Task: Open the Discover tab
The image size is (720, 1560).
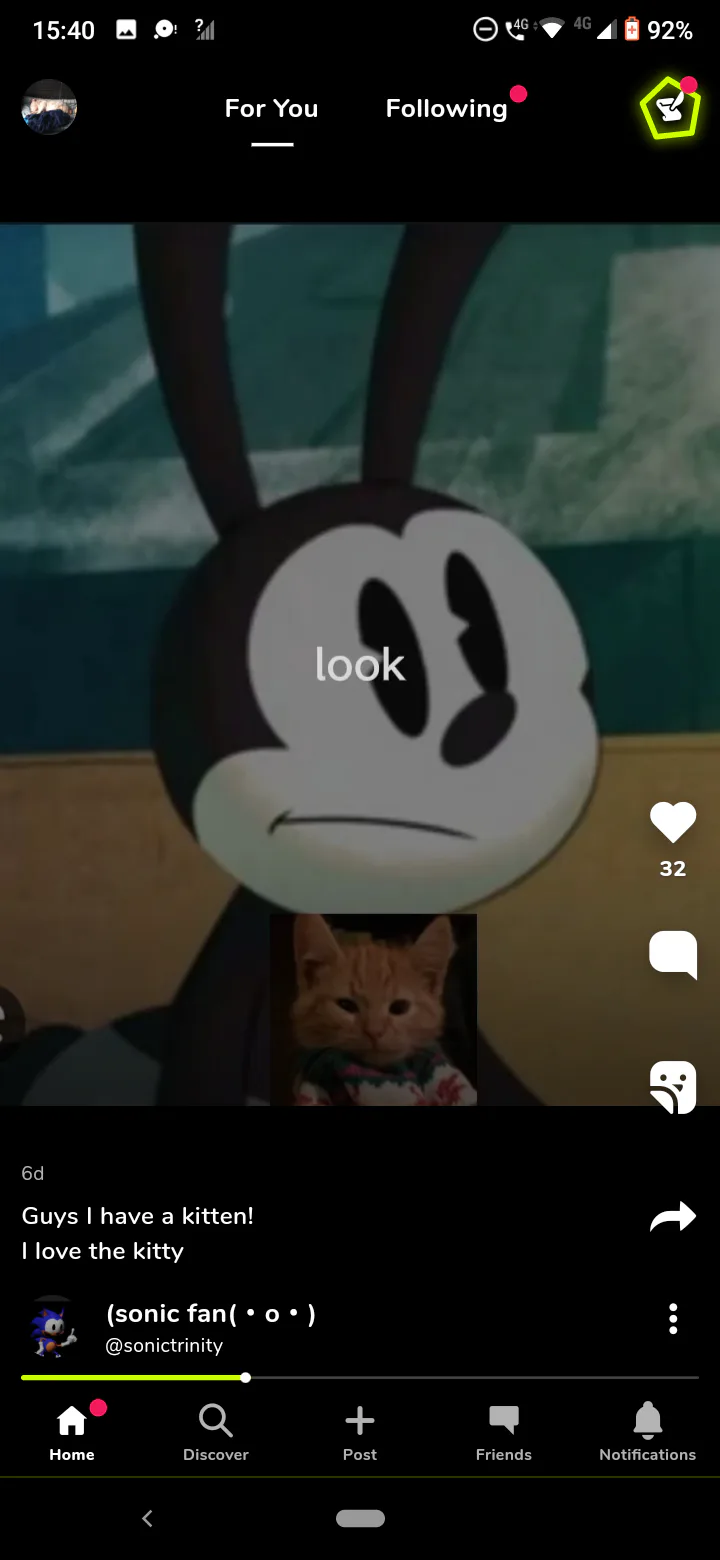Action: coord(216,1432)
